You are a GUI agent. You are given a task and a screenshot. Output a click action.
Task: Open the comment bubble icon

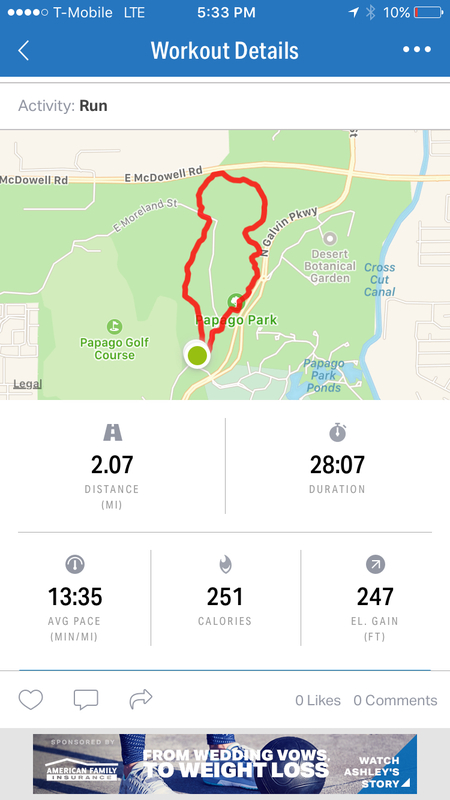click(86, 699)
